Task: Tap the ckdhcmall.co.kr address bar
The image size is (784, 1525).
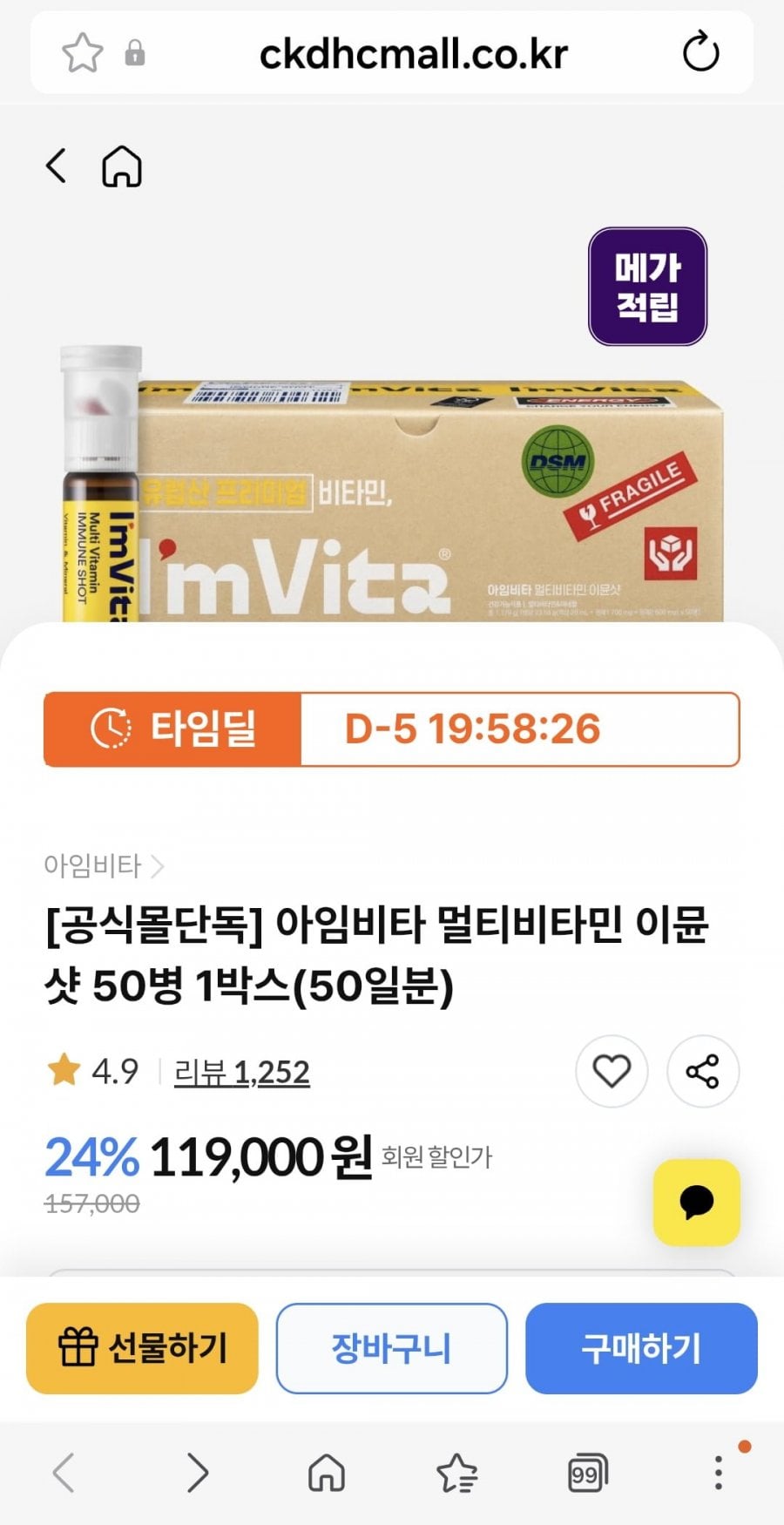Action: [x=413, y=54]
